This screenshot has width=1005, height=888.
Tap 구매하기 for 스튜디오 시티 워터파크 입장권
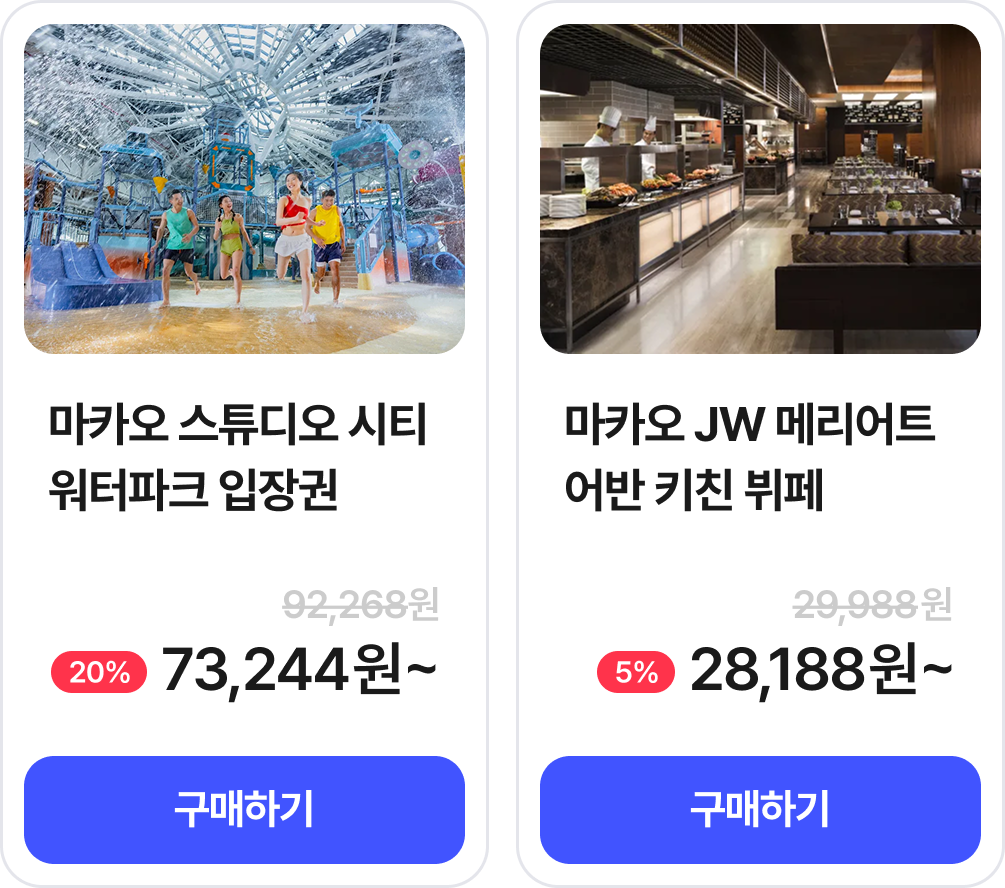pos(244,810)
